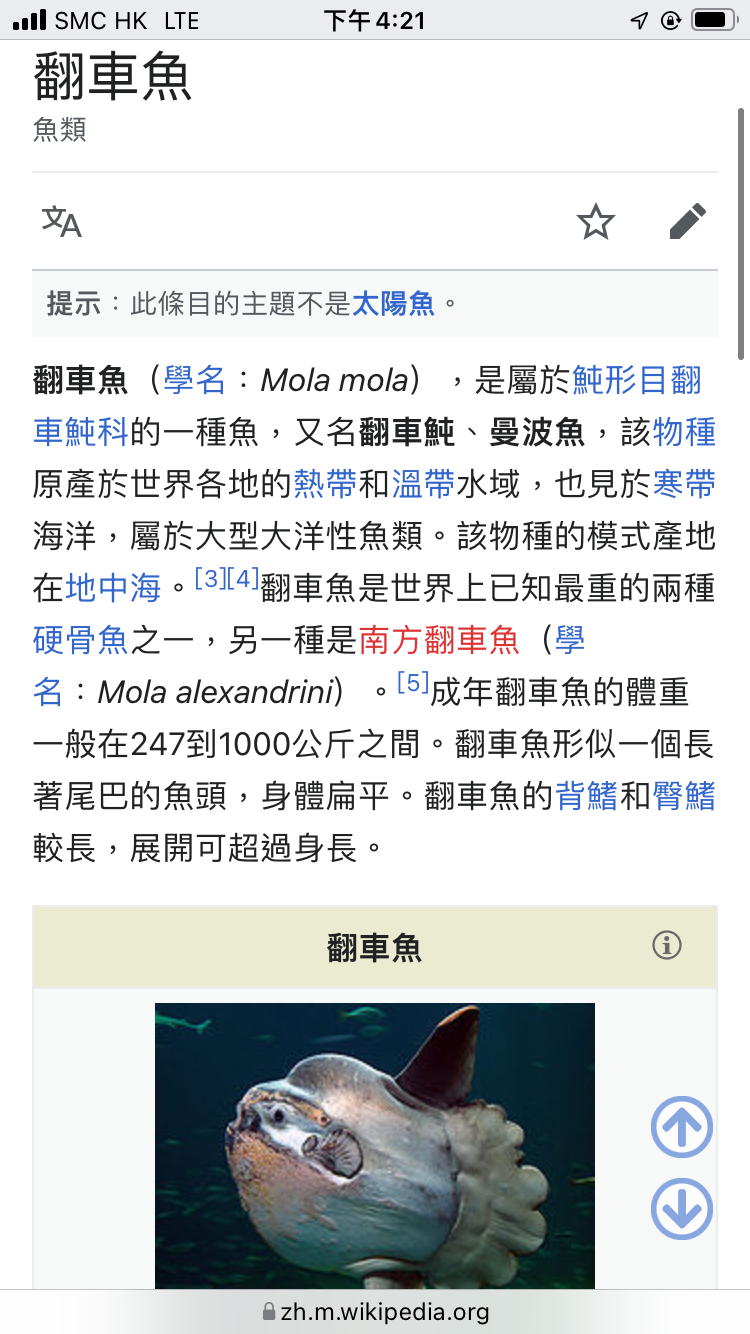Jump to citation [3]
Image resolution: width=750 pixels, height=1334 pixels.
tap(210, 579)
